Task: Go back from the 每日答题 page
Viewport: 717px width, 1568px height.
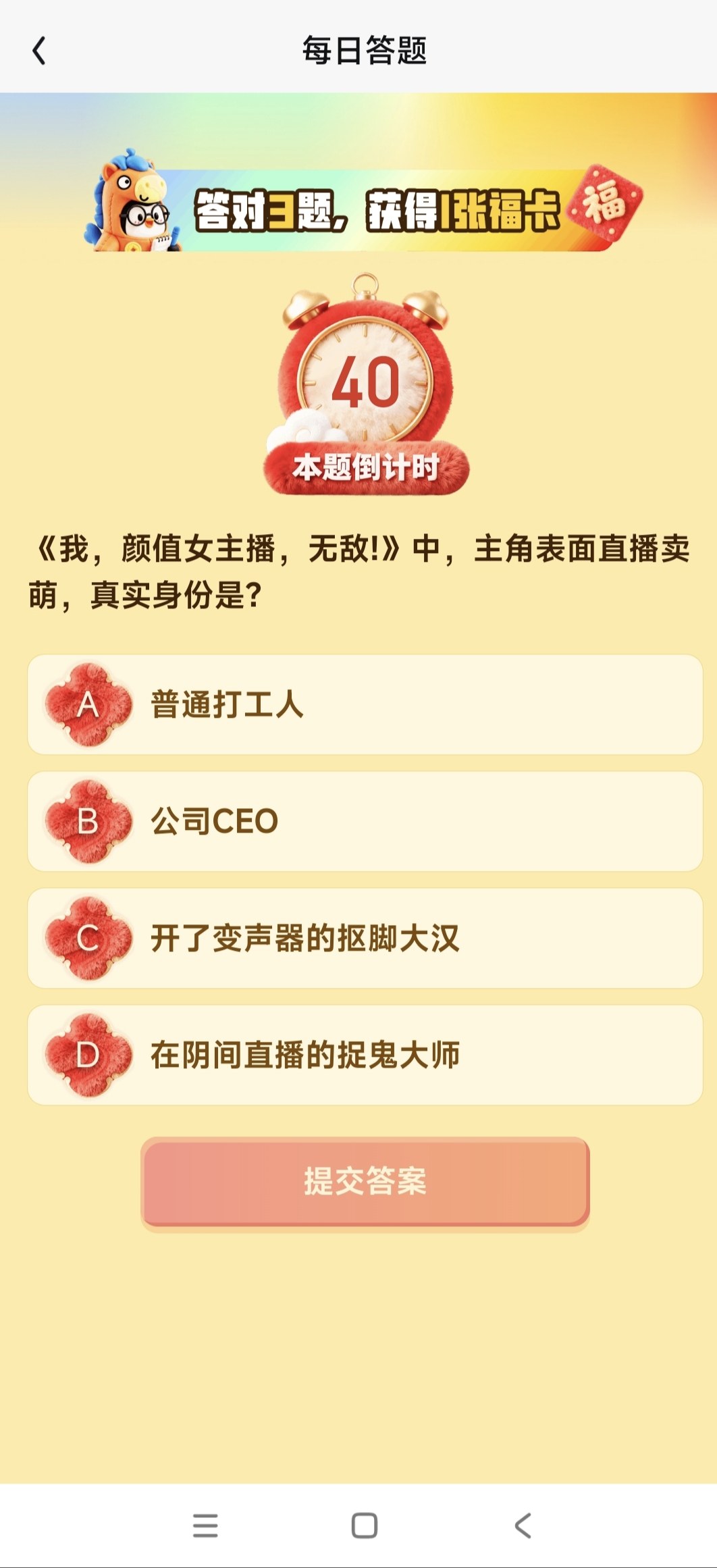Action: coord(39,51)
